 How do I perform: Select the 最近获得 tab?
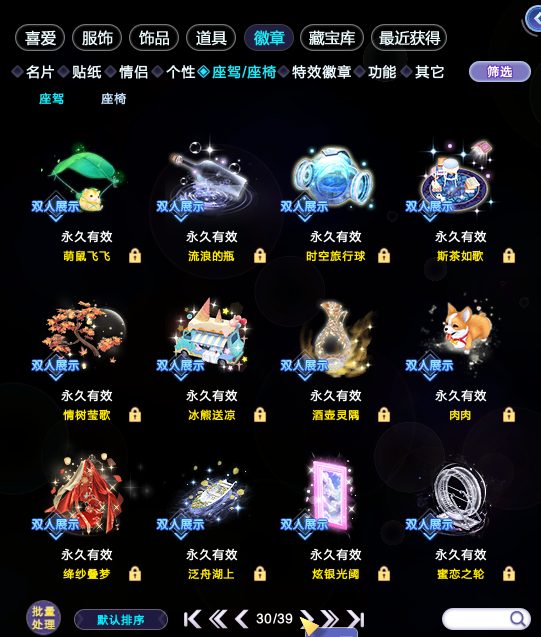409,38
